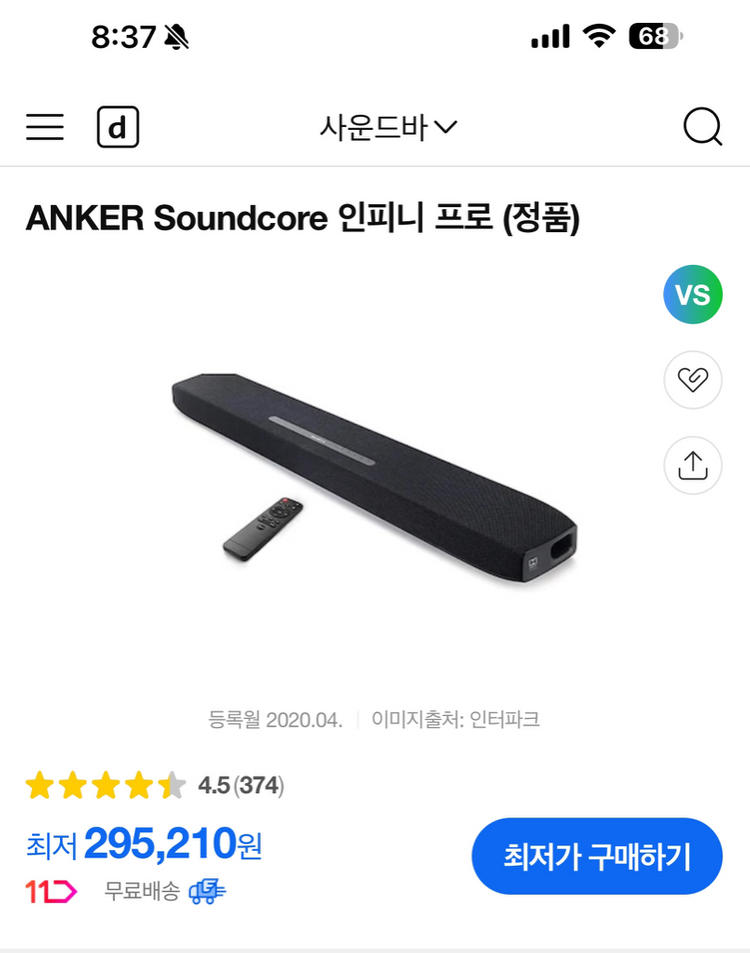
Task: Expand the 사운드바 category dropdown
Action: click(x=388, y=126)
